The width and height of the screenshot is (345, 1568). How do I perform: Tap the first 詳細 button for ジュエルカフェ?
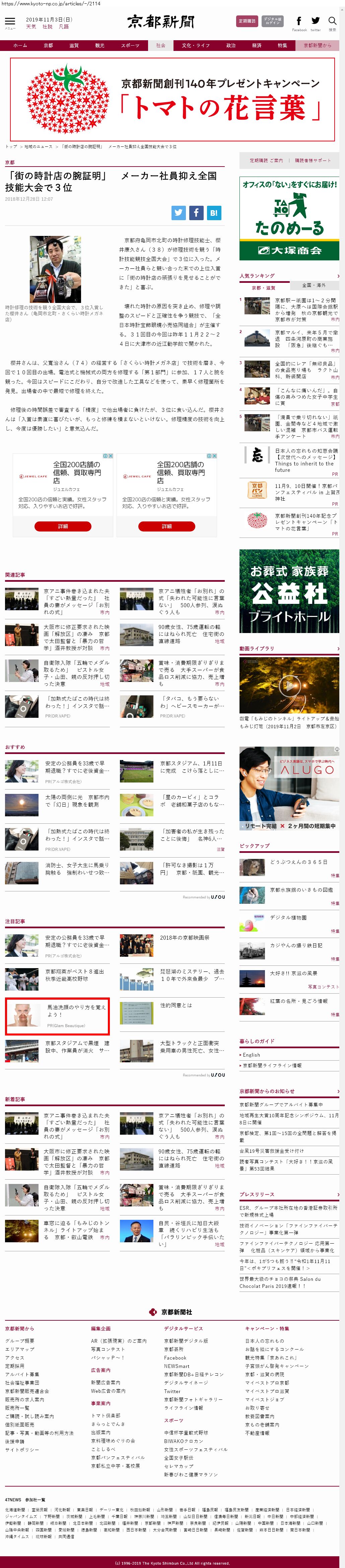pyautogui.click(x=63, y=526)
